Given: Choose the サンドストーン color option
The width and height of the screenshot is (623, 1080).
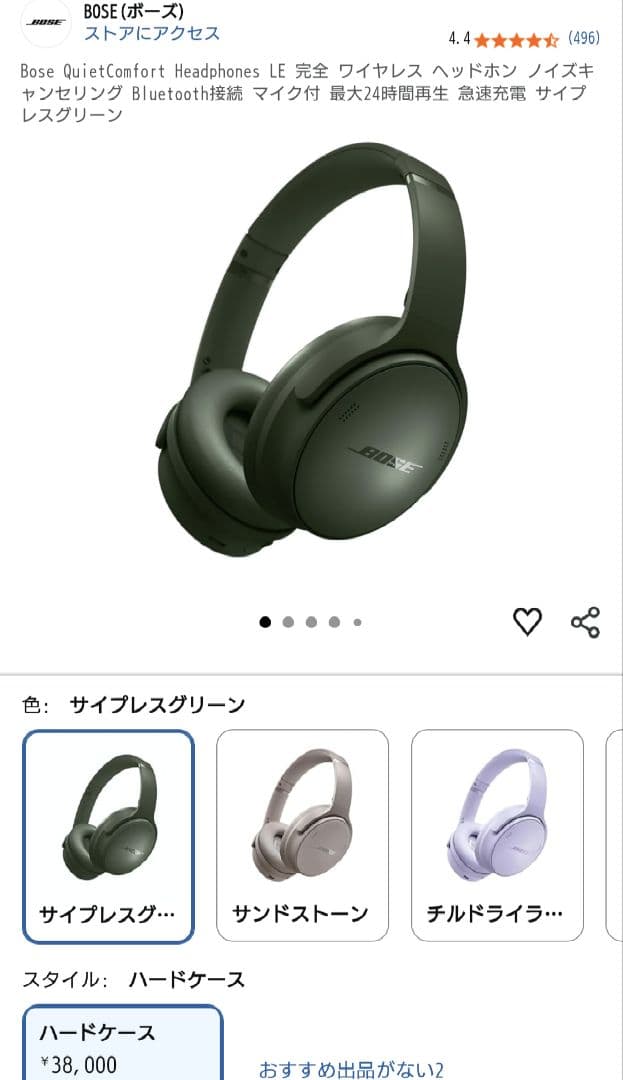Looking at the screenshot, I should tap(302, 836).
